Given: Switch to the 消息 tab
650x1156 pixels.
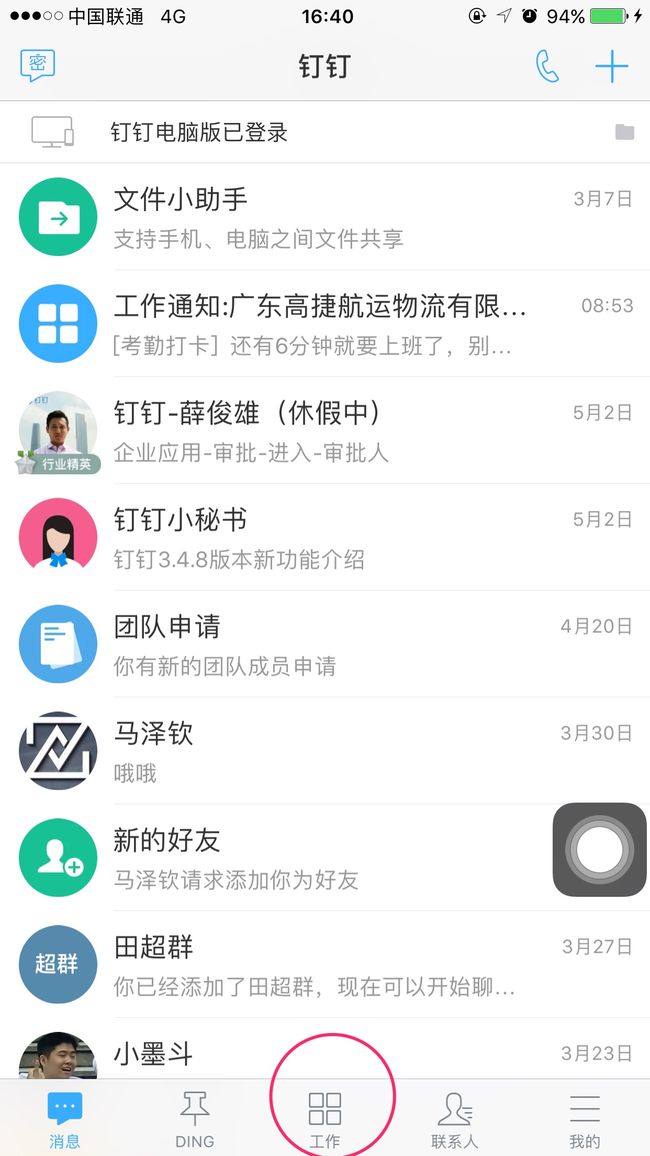Looking at the screenshot, I should click(65, 1119).
